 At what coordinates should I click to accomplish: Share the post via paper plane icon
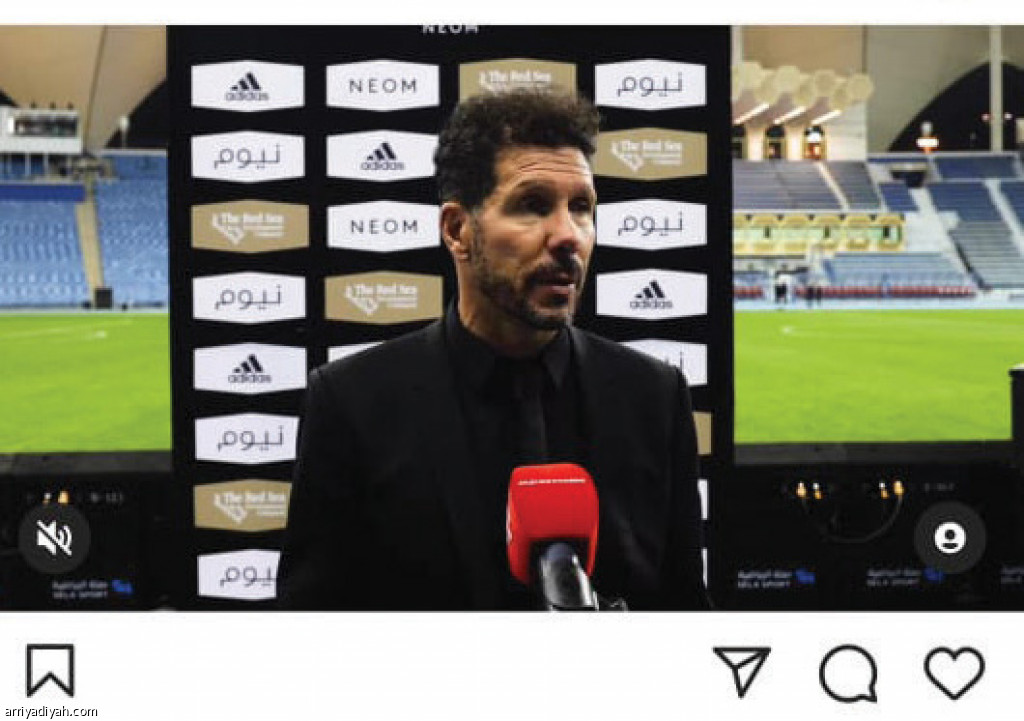pos(741,670)
